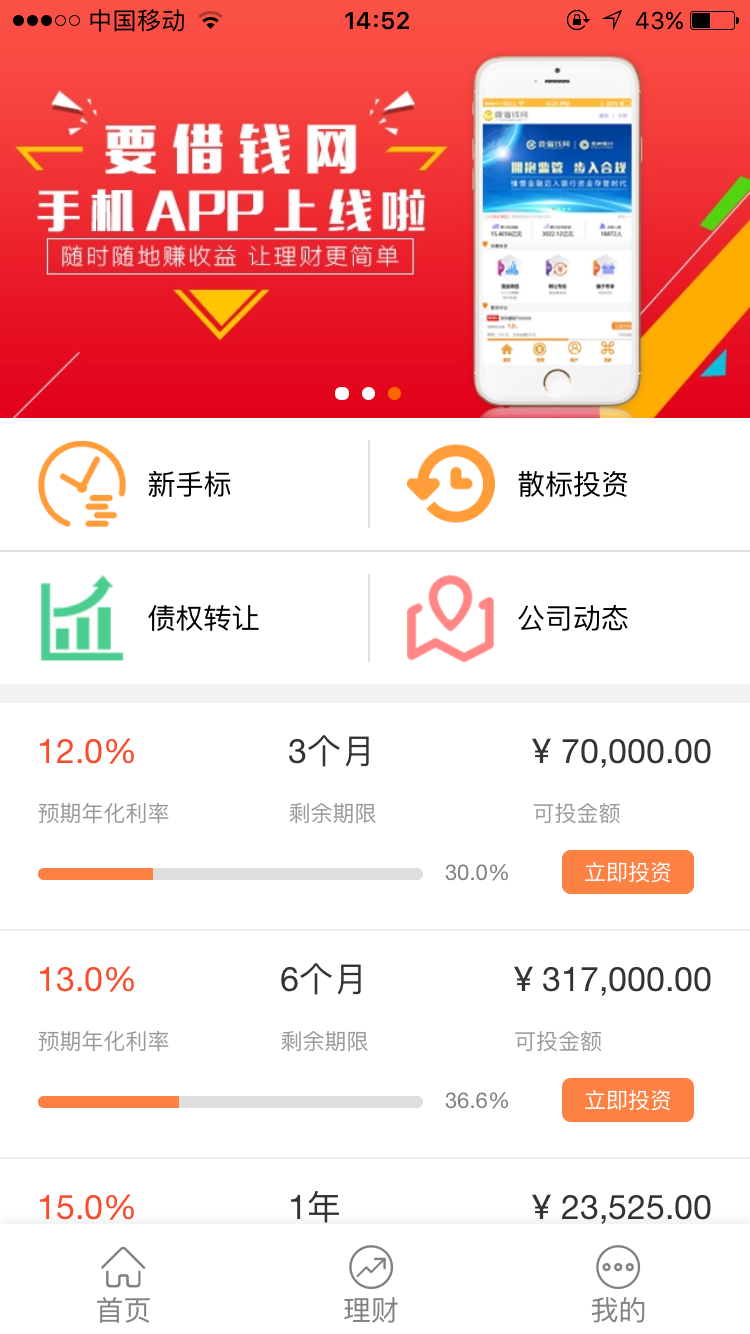Switch to the 首页 tab
Screen dimensions: 750x1334
click(123, 1285)
